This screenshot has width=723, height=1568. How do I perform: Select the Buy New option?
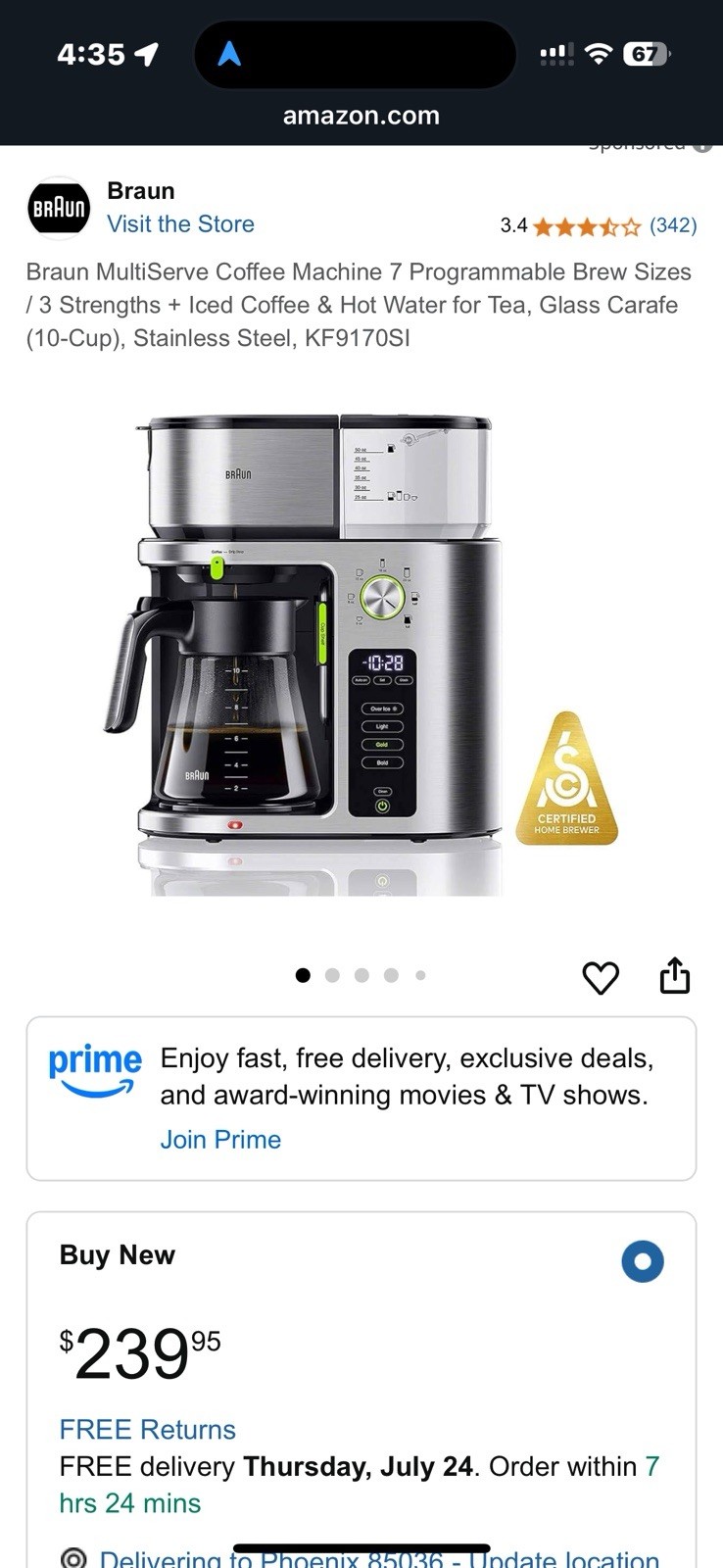point(643,1261)
